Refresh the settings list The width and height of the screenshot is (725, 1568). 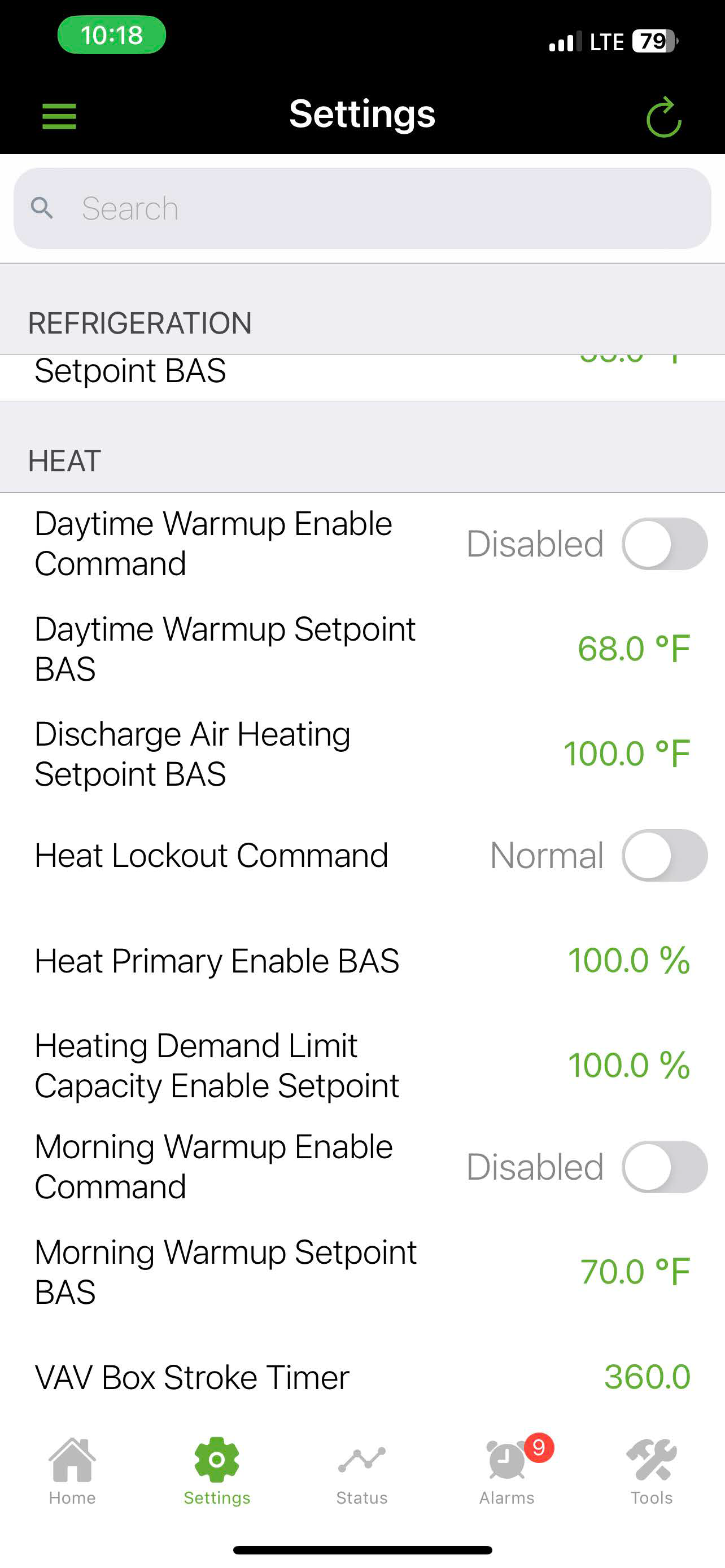[x=663, y=117]
